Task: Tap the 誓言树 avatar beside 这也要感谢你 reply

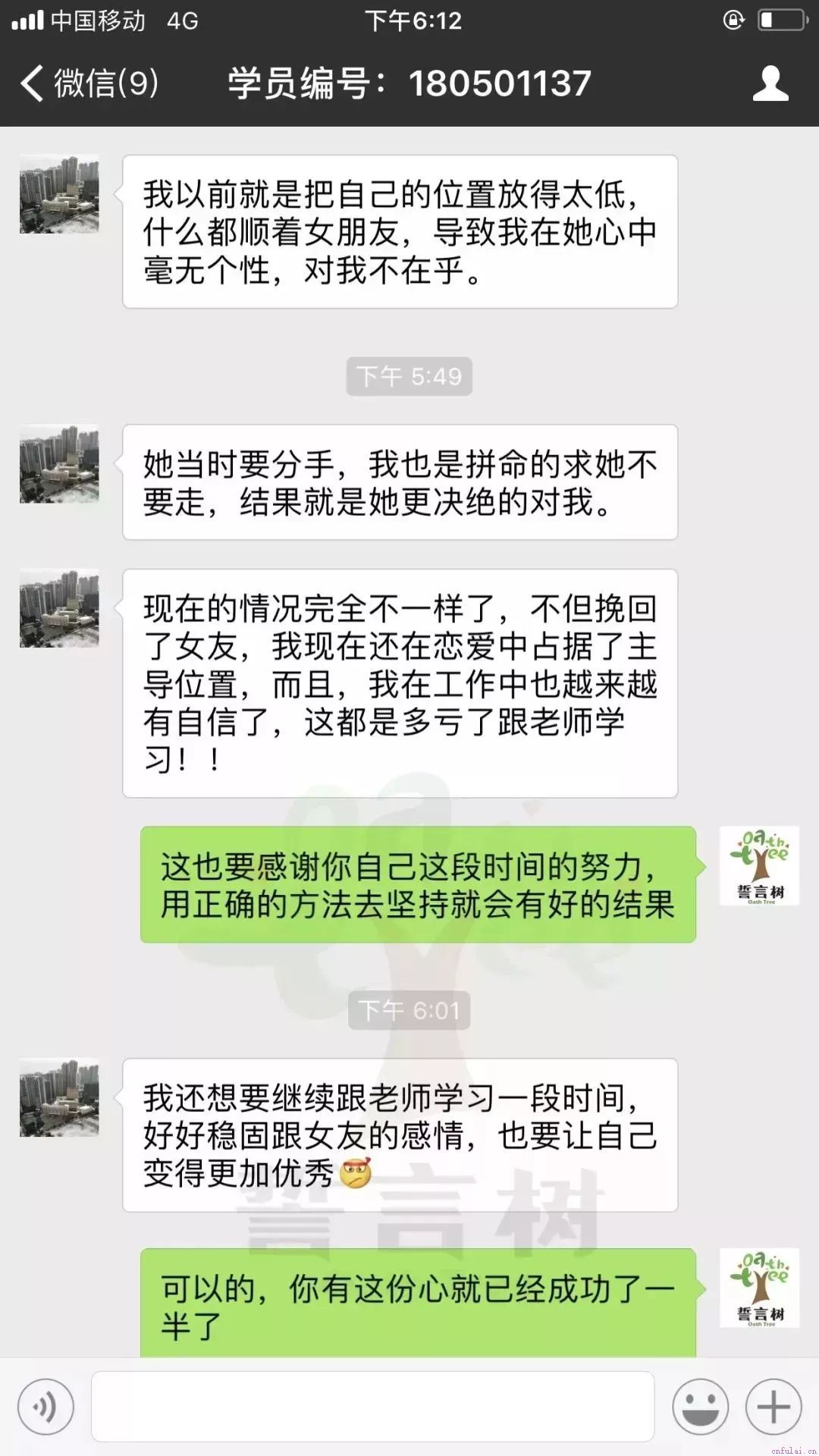Action: tap(759, 866)
